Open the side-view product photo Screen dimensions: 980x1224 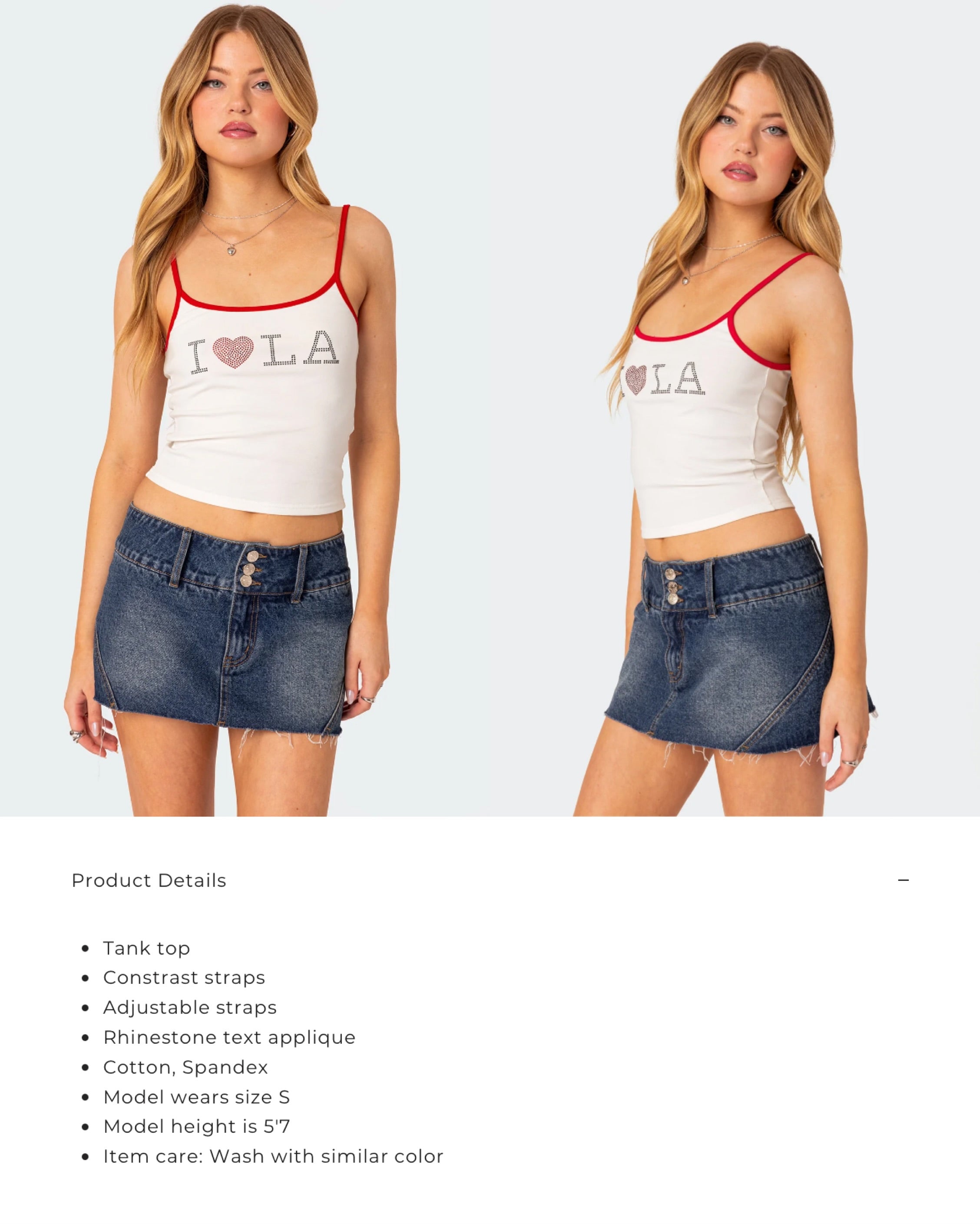click(735, 409)
